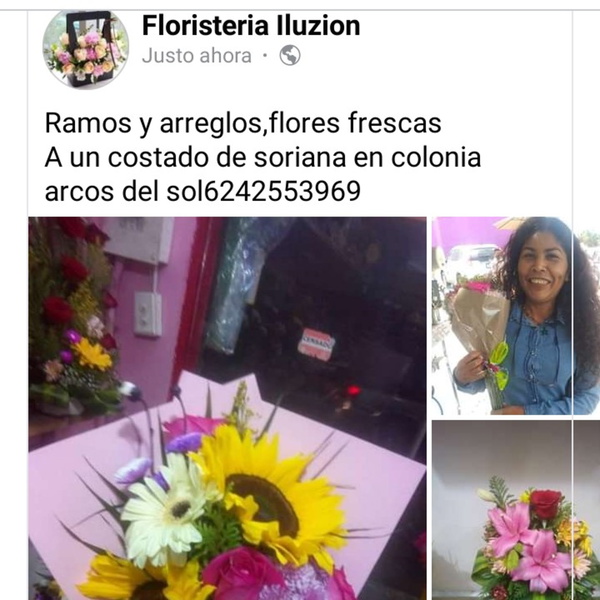Open photo of woman holding bouquet

coord(514,315)
